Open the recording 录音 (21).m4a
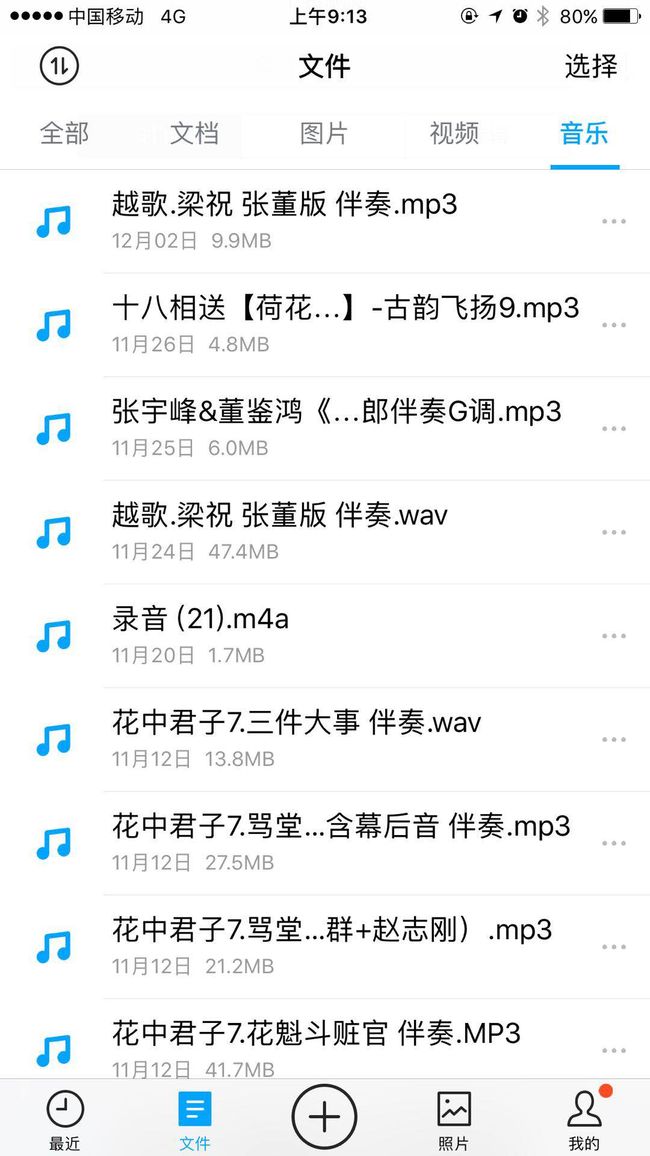650x1156 pixels. pyautogui.click(x=325, y=636)
